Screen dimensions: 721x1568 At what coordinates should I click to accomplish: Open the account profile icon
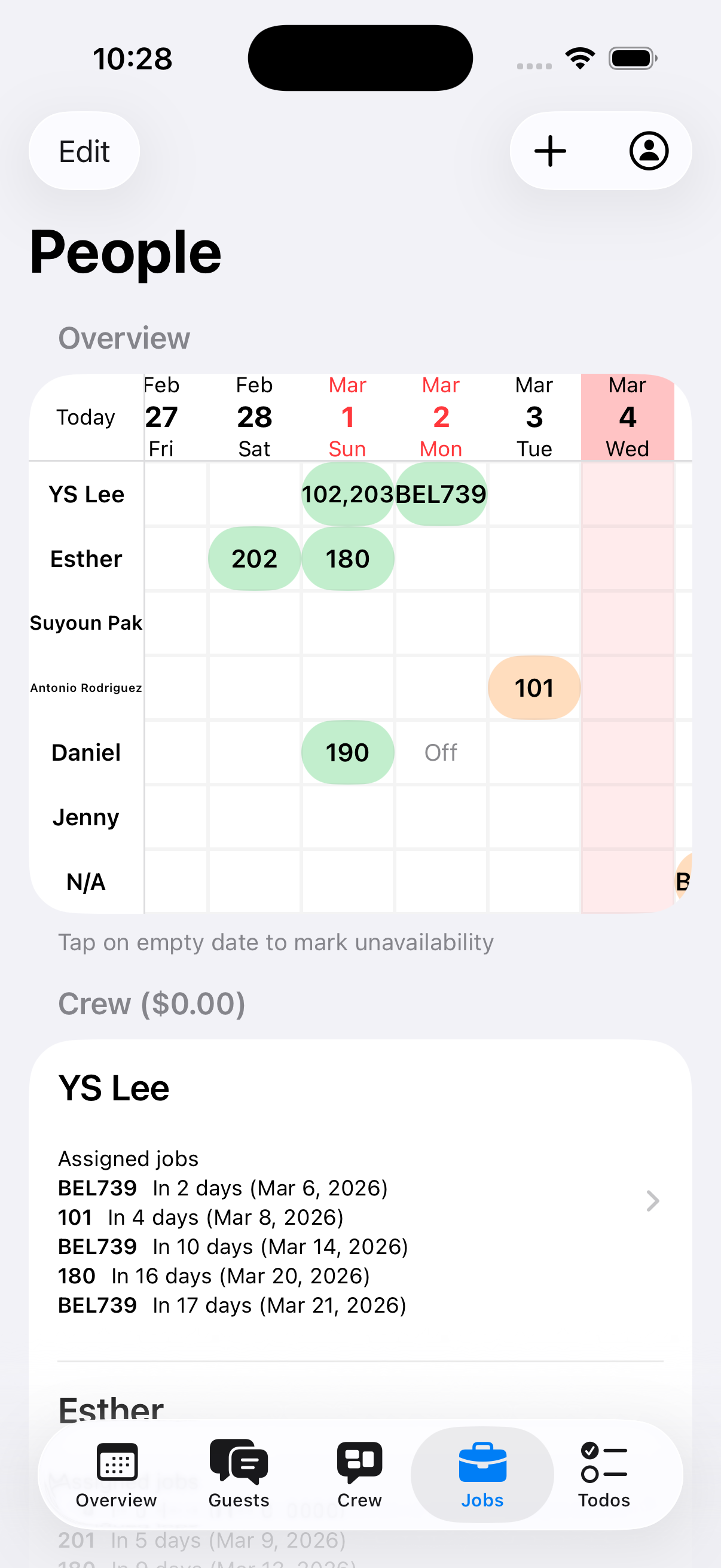click(x=649, y=151)
